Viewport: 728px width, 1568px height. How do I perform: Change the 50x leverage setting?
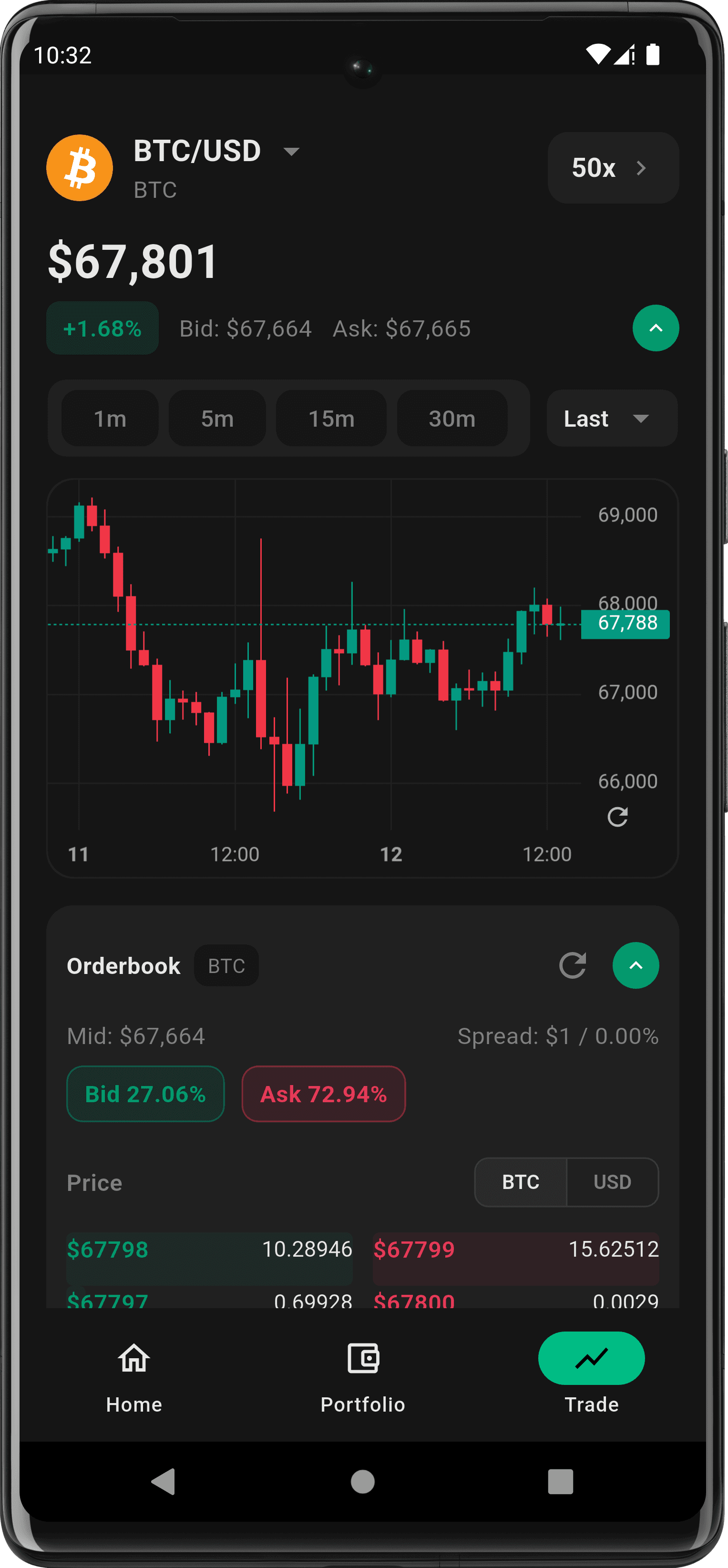612,168
